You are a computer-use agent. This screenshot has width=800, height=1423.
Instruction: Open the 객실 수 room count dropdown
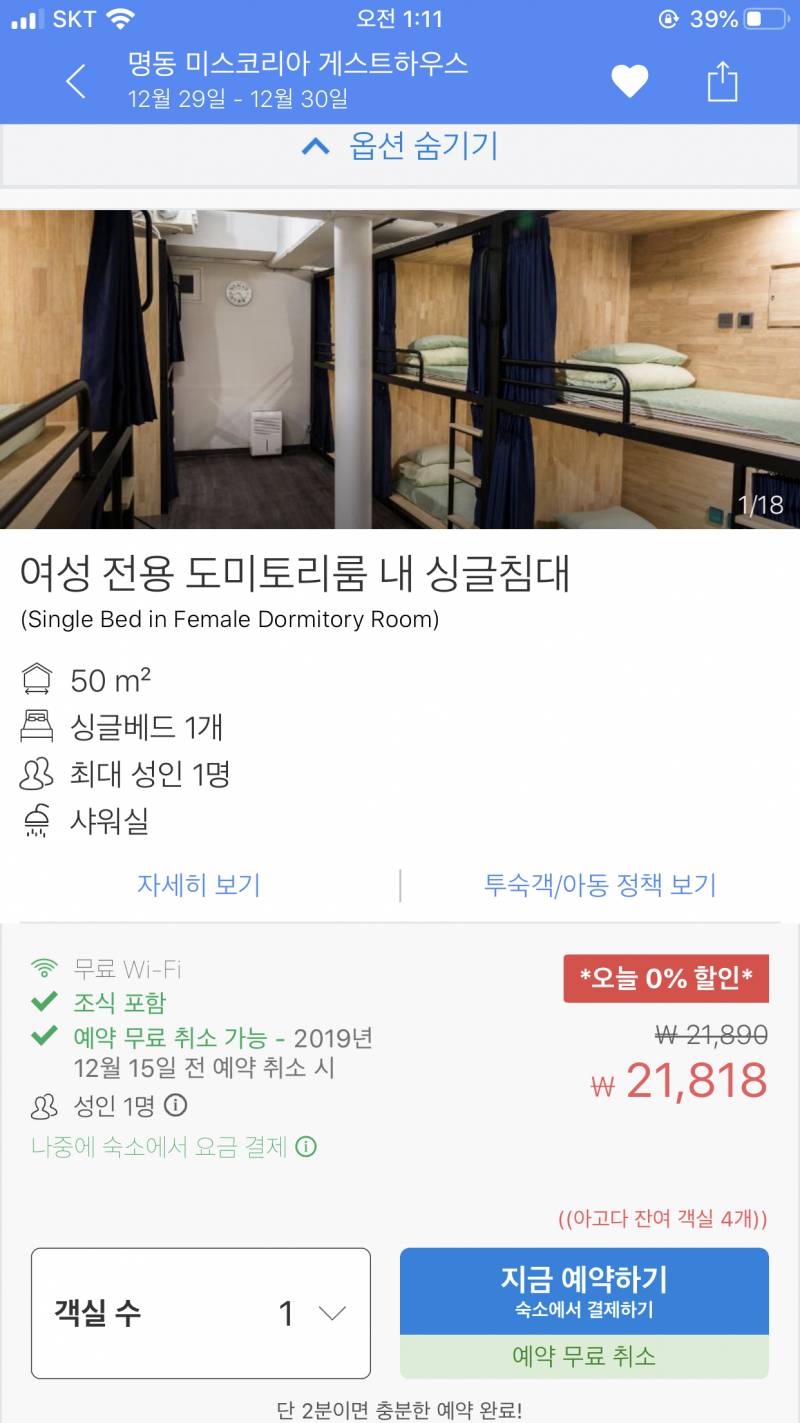coord(200,1313)
